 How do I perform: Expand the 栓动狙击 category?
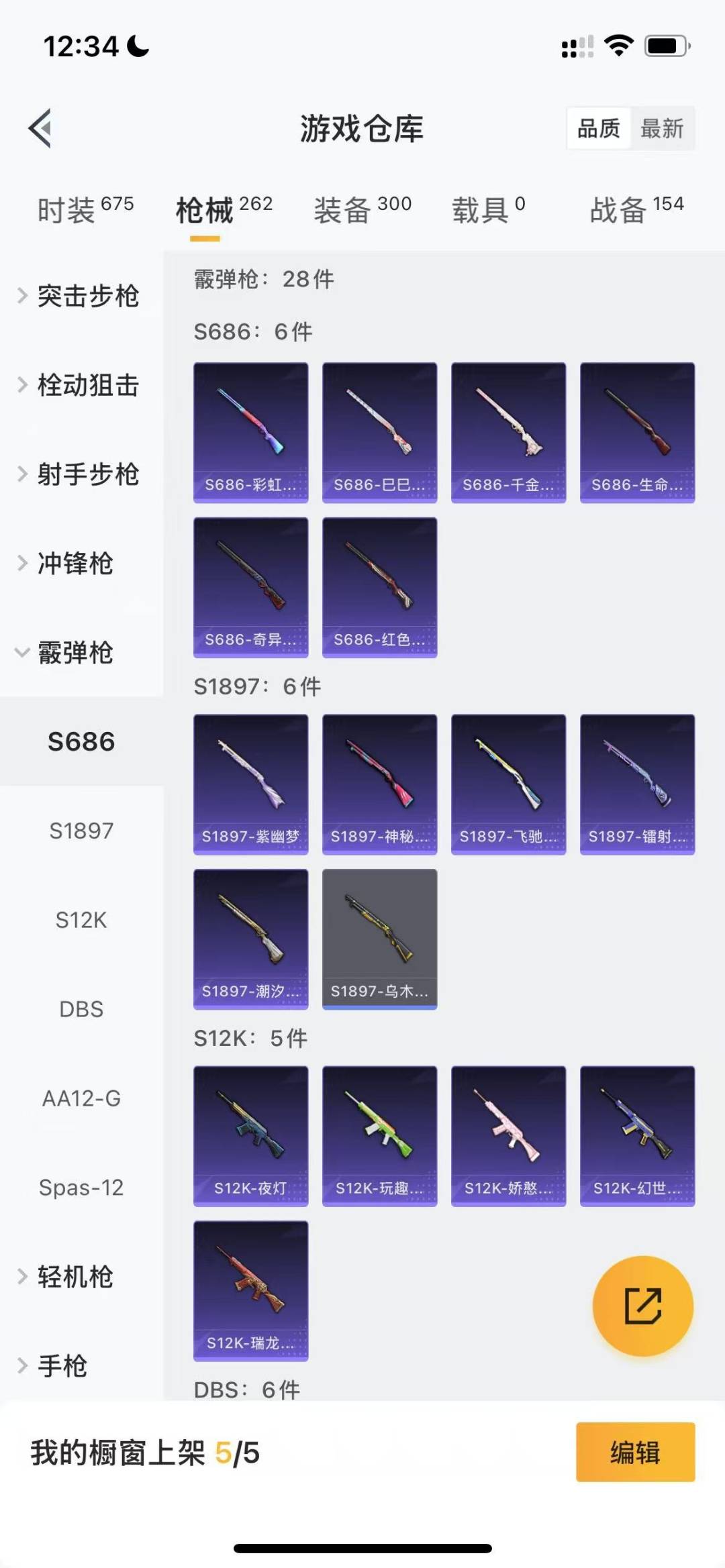[x=81, y=384]
